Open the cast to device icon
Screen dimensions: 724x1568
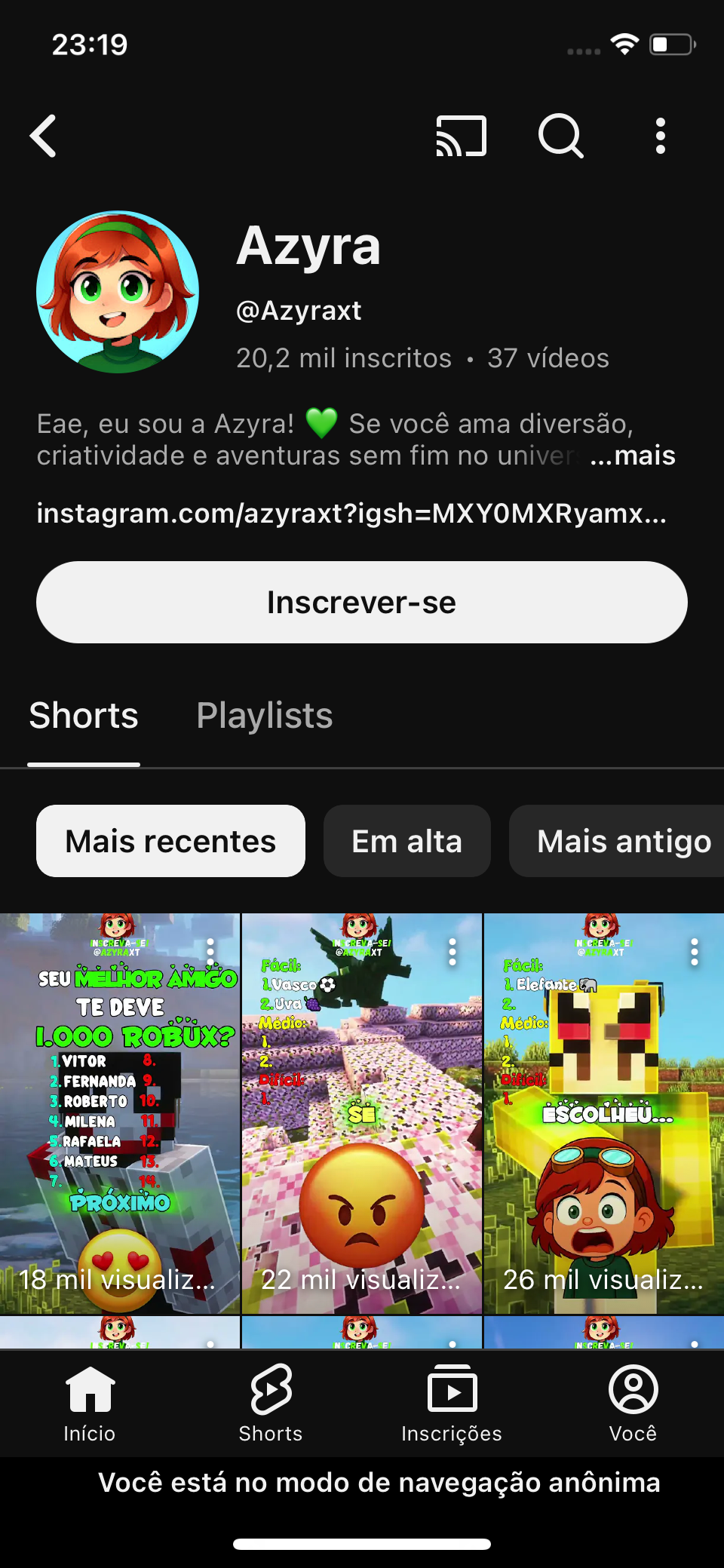tap(461, 137)
